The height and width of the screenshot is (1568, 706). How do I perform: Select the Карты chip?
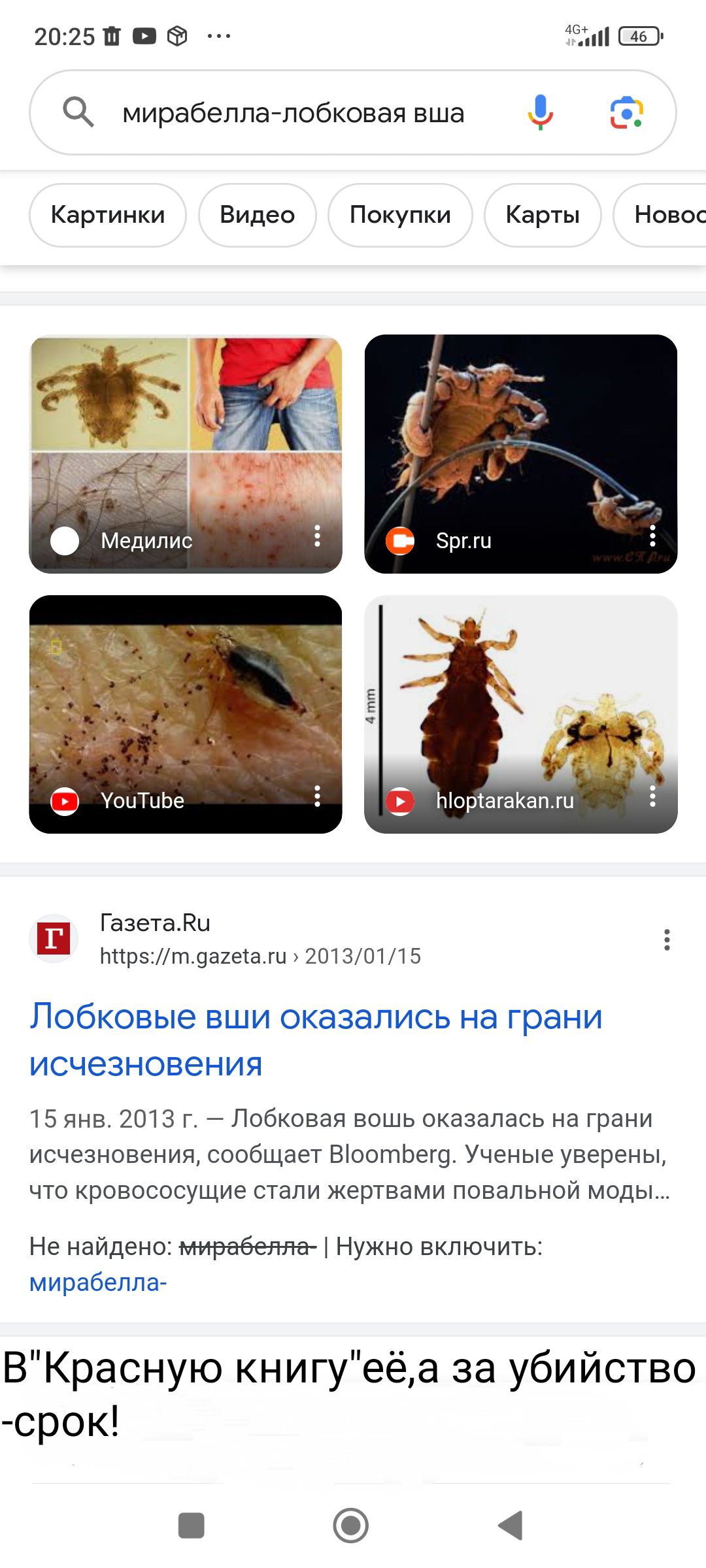[543, 215]
